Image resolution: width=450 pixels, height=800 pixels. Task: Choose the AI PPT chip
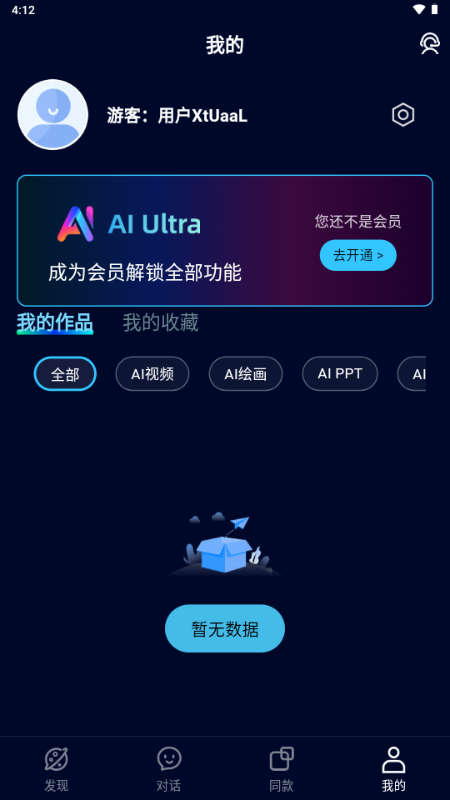coord(340,374)
